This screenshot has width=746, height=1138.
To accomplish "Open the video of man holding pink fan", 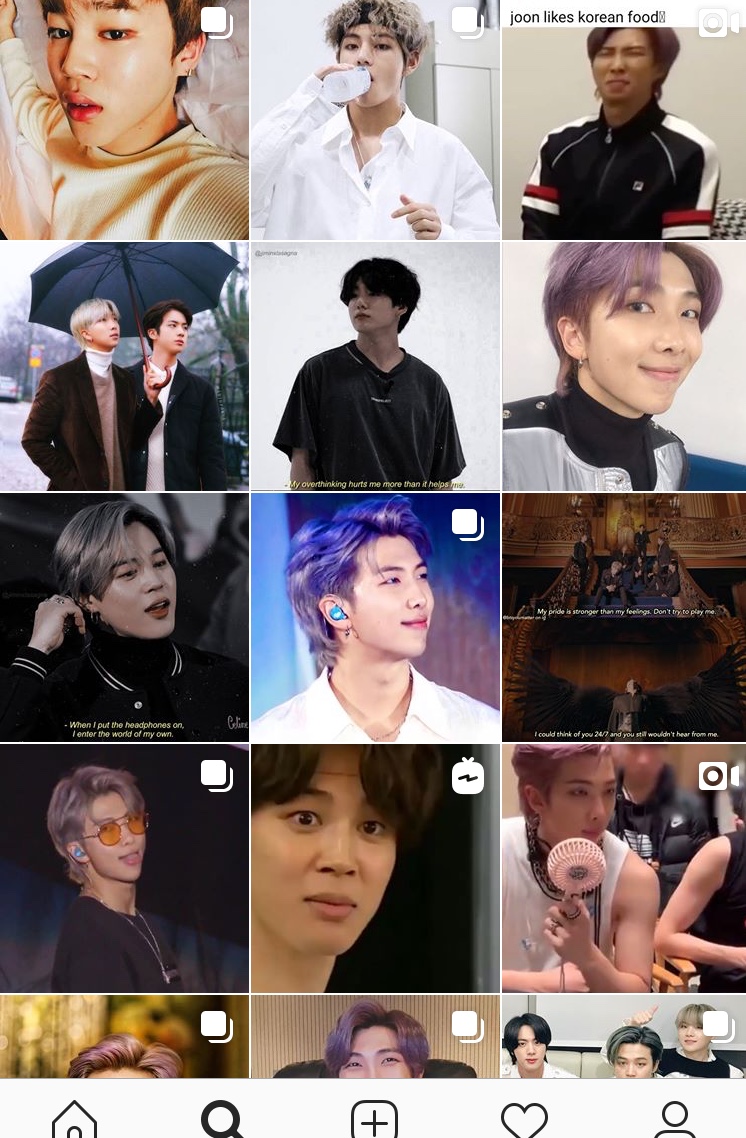I will point(623,868).
